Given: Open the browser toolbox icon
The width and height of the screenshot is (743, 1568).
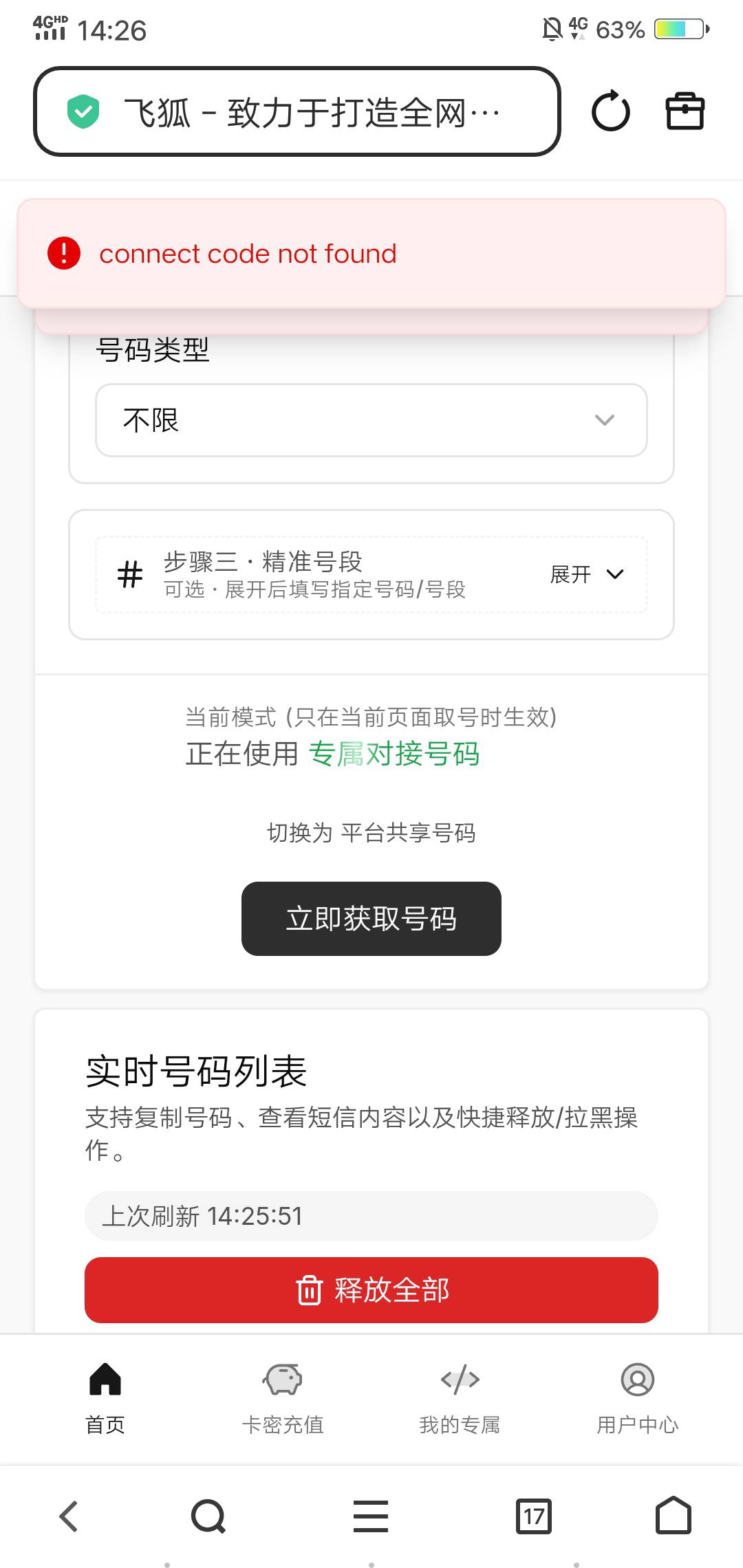Looking at the screenshot, I should pos(685,111).
